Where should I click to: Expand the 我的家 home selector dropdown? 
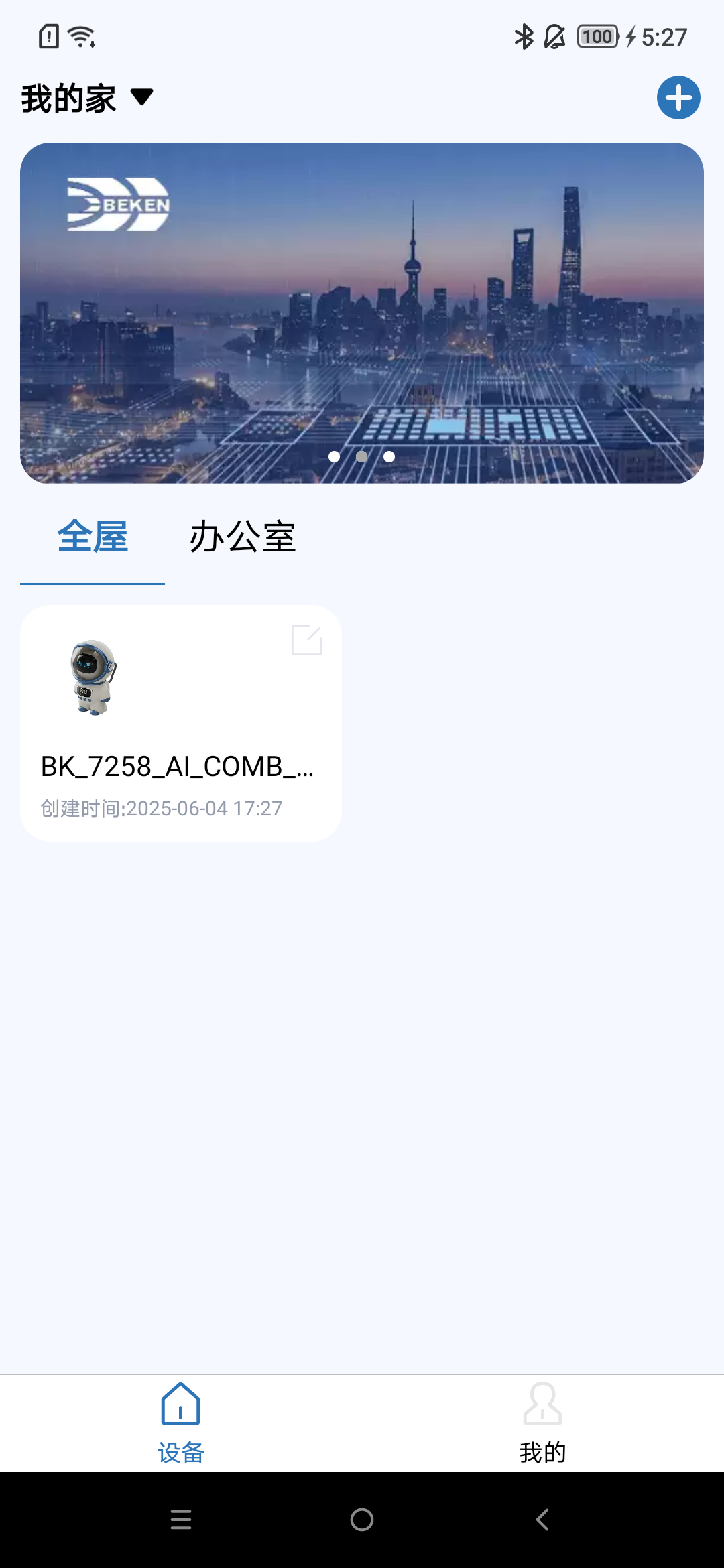[87, 98]
